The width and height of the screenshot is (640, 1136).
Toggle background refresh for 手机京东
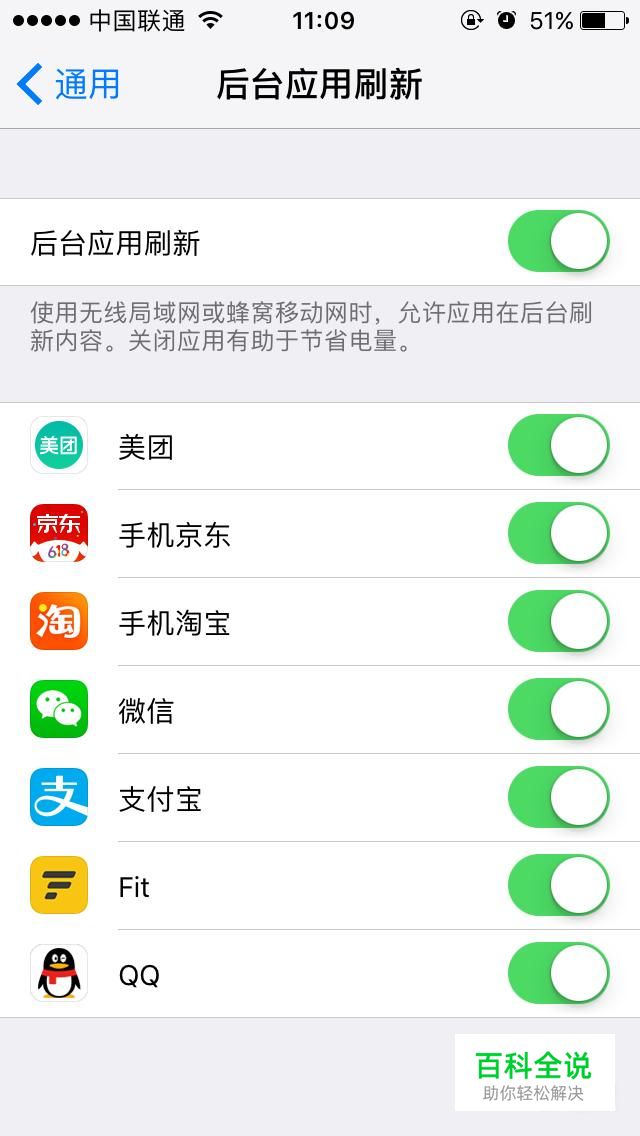tap(559, 533)
